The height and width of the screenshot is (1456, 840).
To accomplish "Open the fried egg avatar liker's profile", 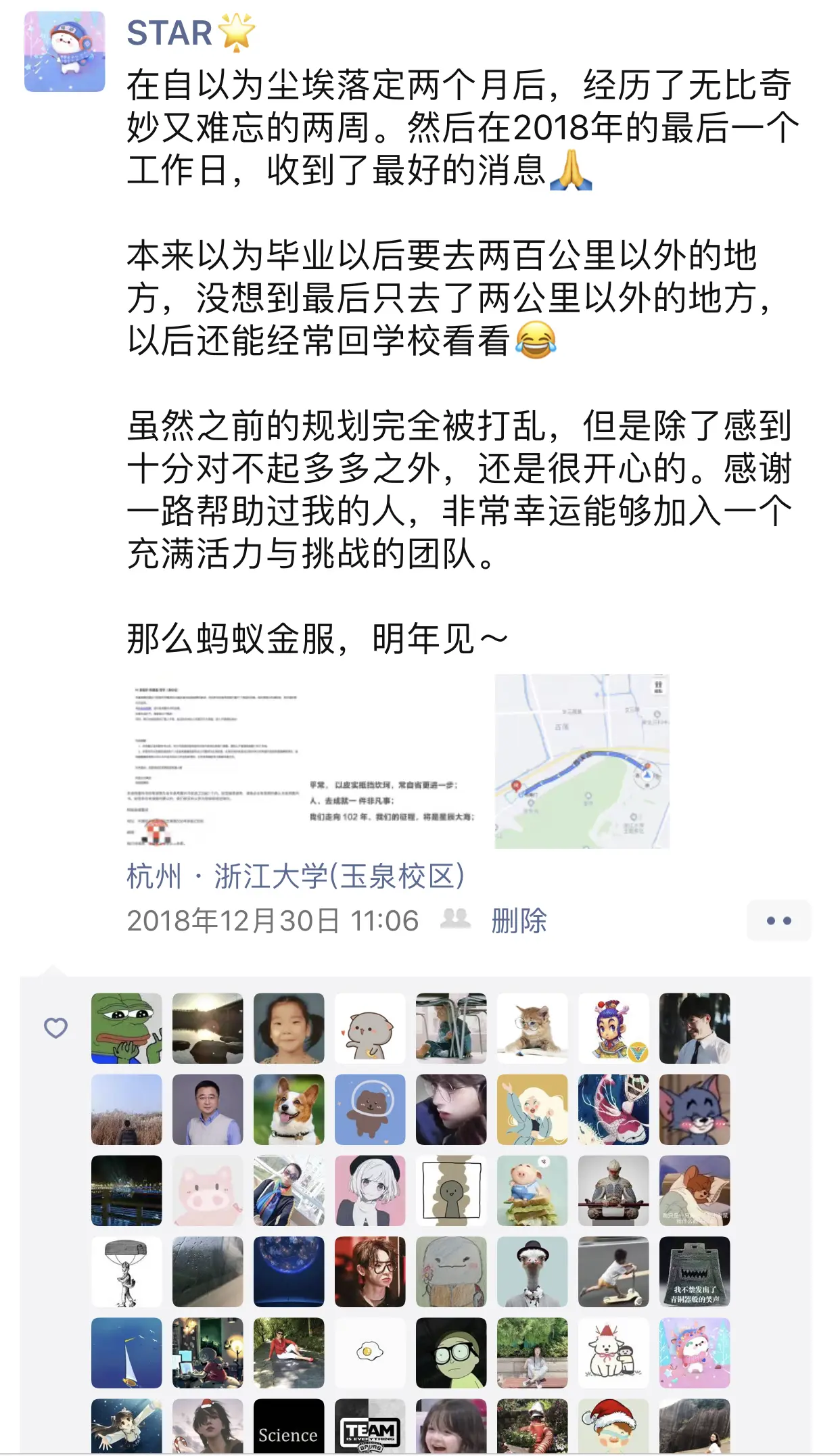I will (370, 1353).
